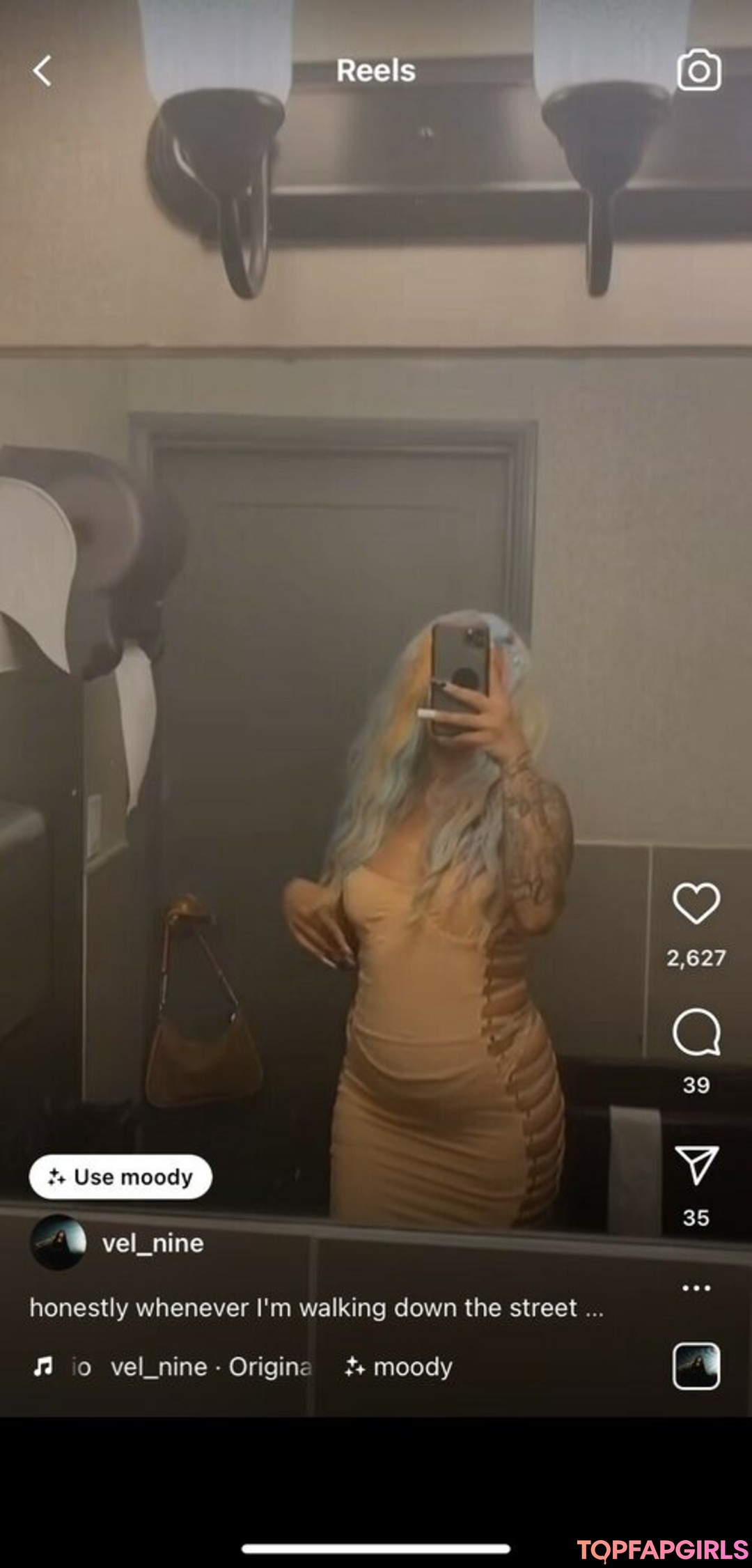Go back from Reels
This screenshot has width=752, height=1568.
point(42,71)
